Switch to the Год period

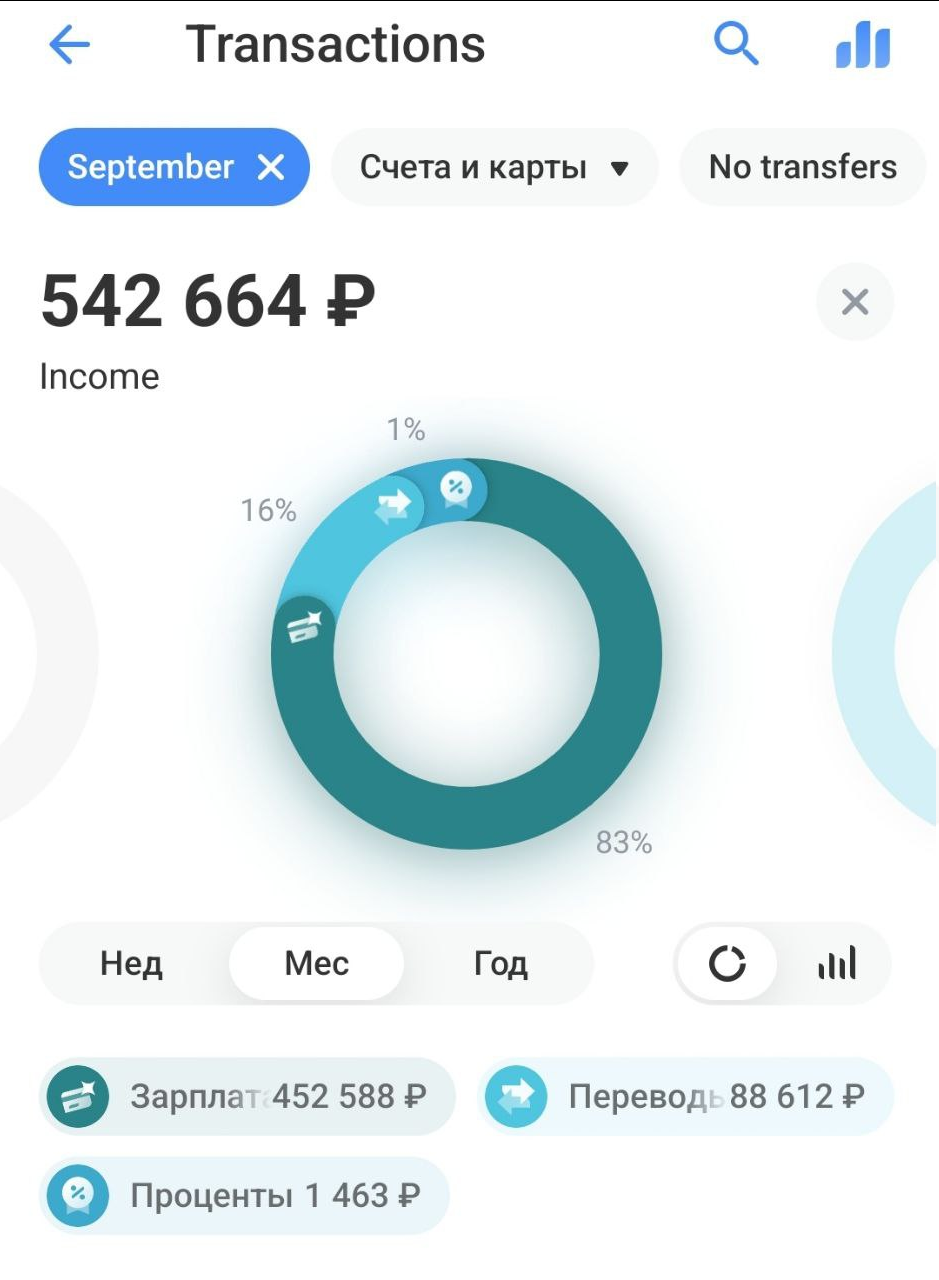coord(500,964)
